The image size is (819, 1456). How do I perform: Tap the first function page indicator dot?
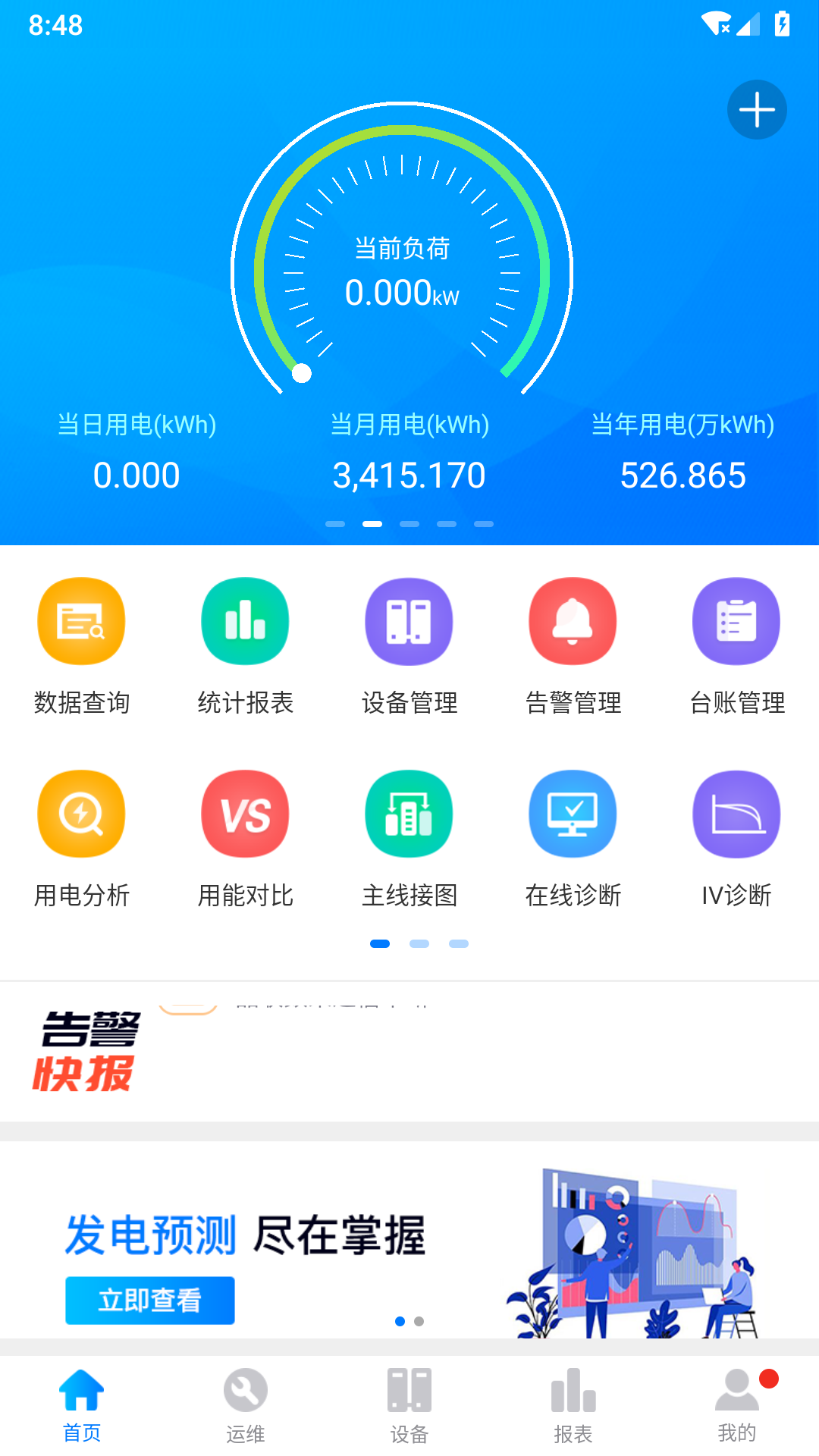(380, 943)
